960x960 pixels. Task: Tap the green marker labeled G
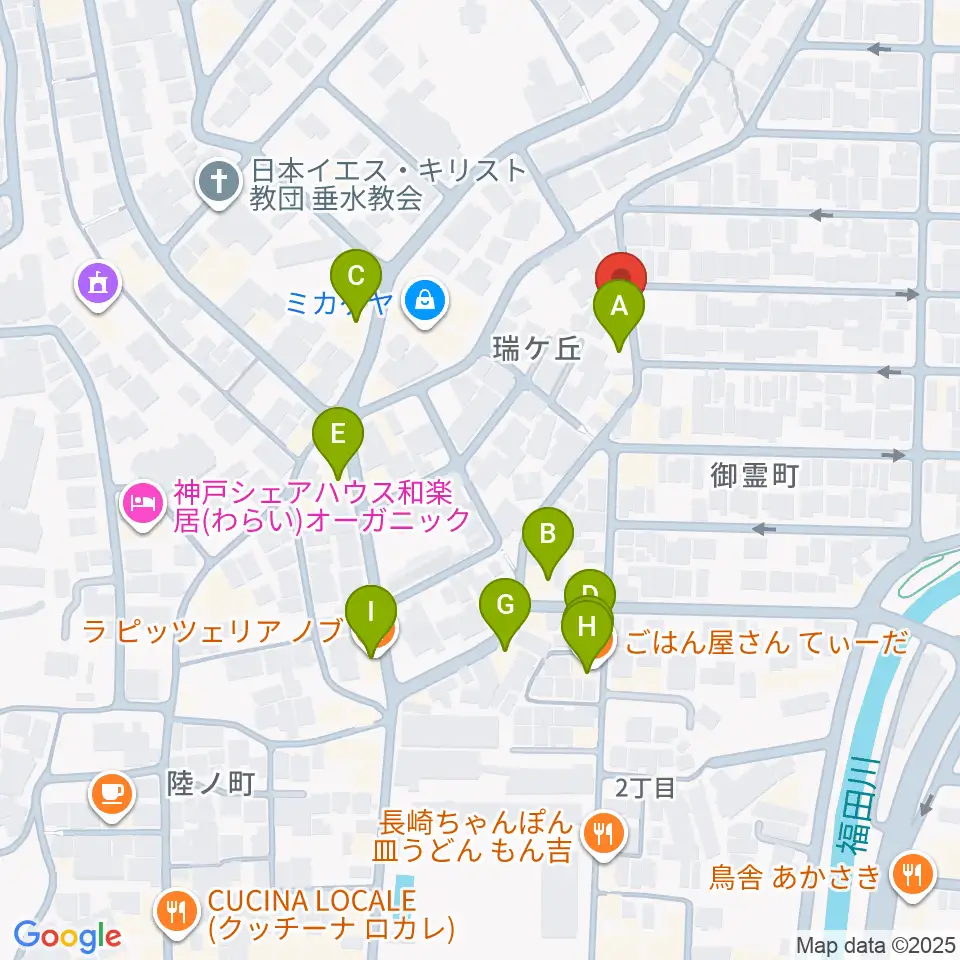click(x=505, y=606)
